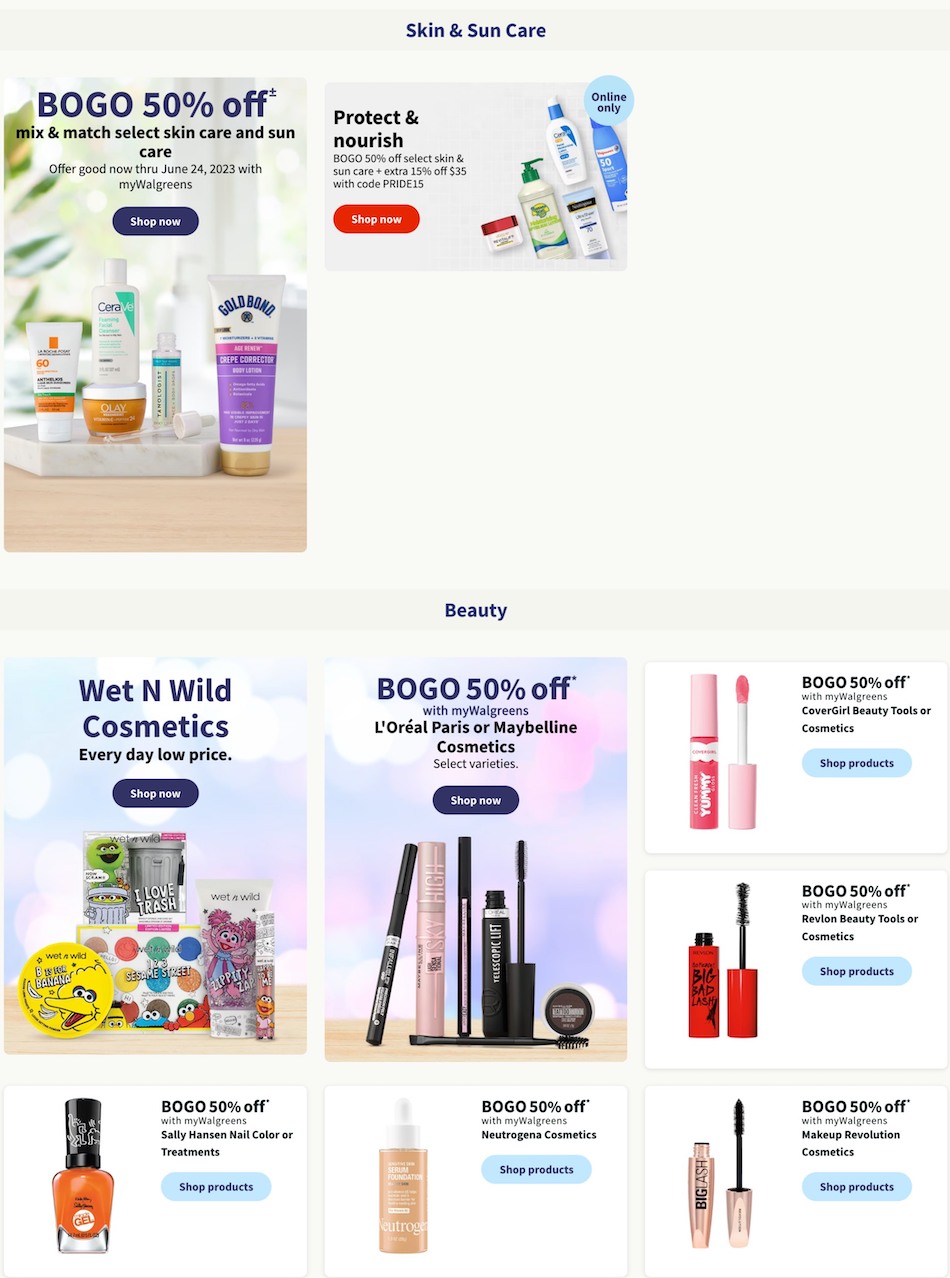This screenshot has width=950, height=1278.
Task: Tap Shop now on Protect & nourish banner
Action: (x=376, y=219)
